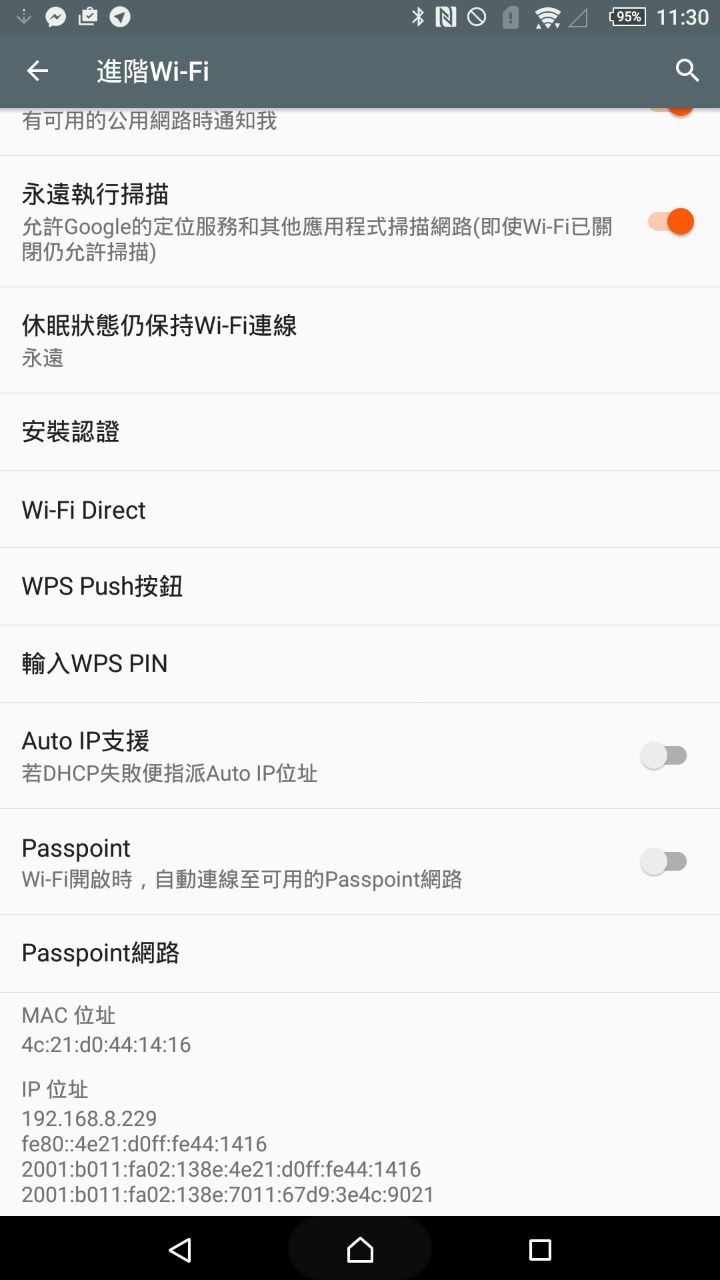Viewport: 720px width, 1280px height.
Task: Open 休眠狀態仍保持Wi-Fi連線 setting
Action: [x=360, y=340]
